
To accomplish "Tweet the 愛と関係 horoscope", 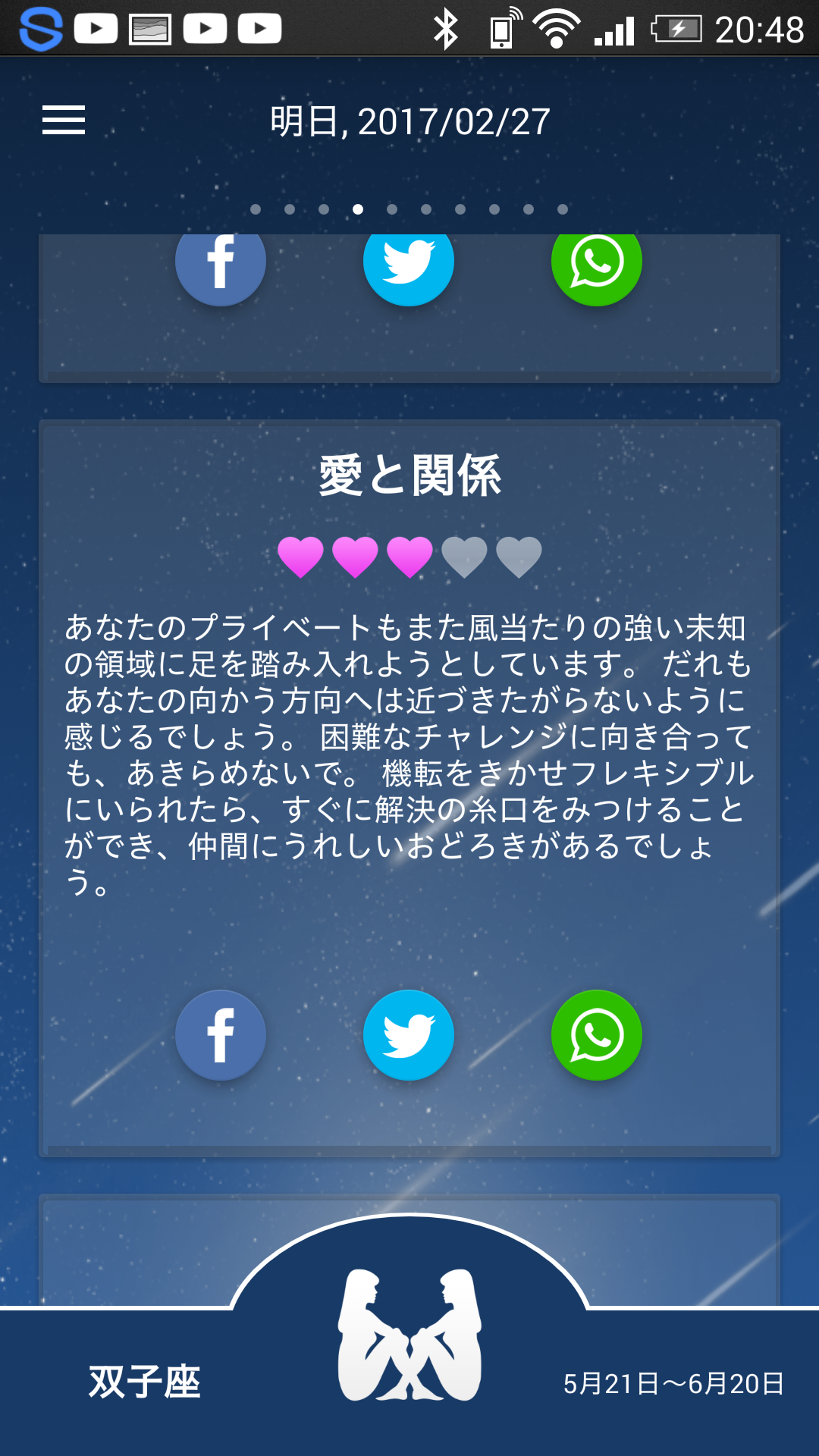I will 409,1035.
